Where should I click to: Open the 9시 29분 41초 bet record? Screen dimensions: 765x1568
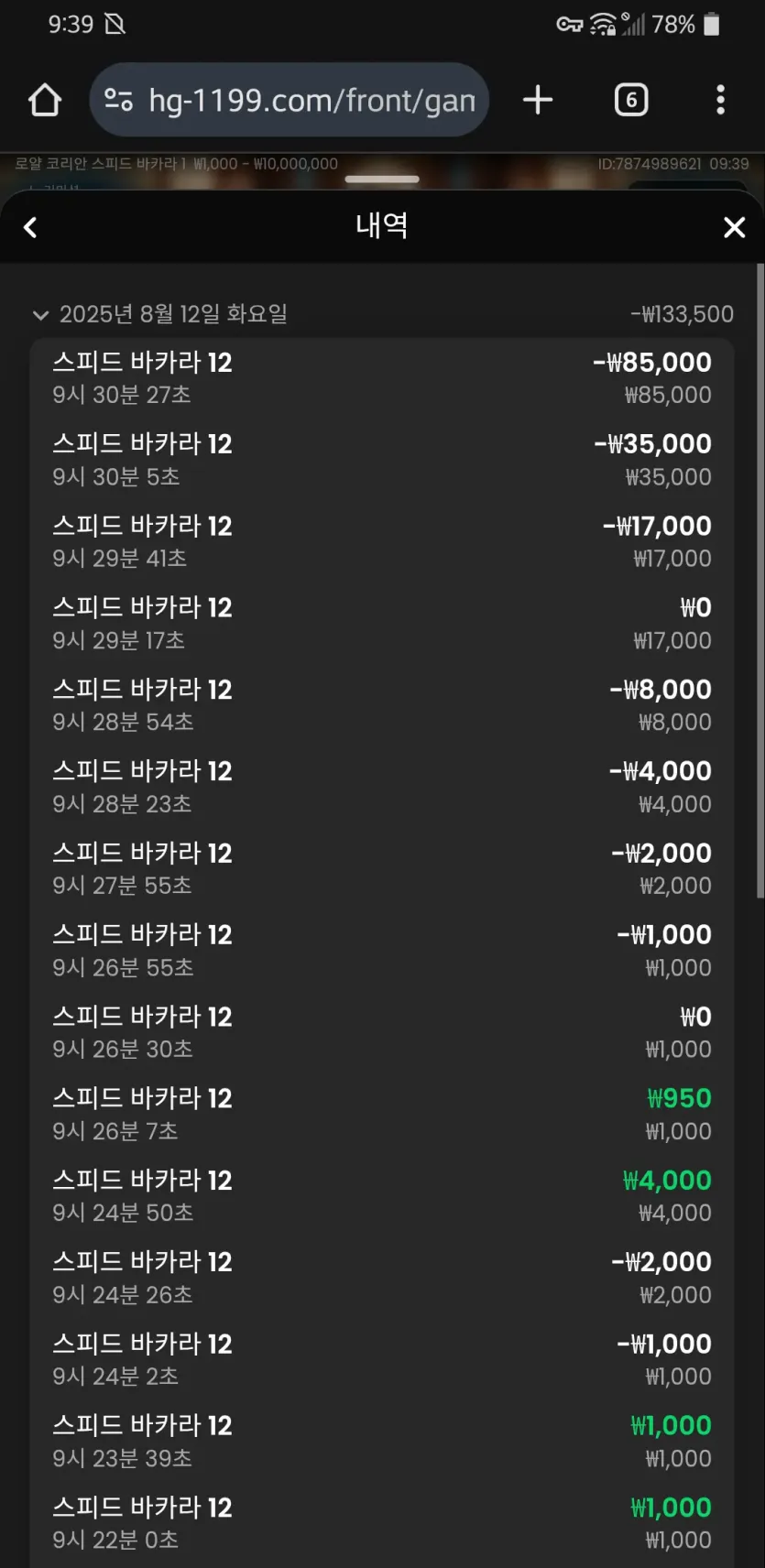point(381,541)
